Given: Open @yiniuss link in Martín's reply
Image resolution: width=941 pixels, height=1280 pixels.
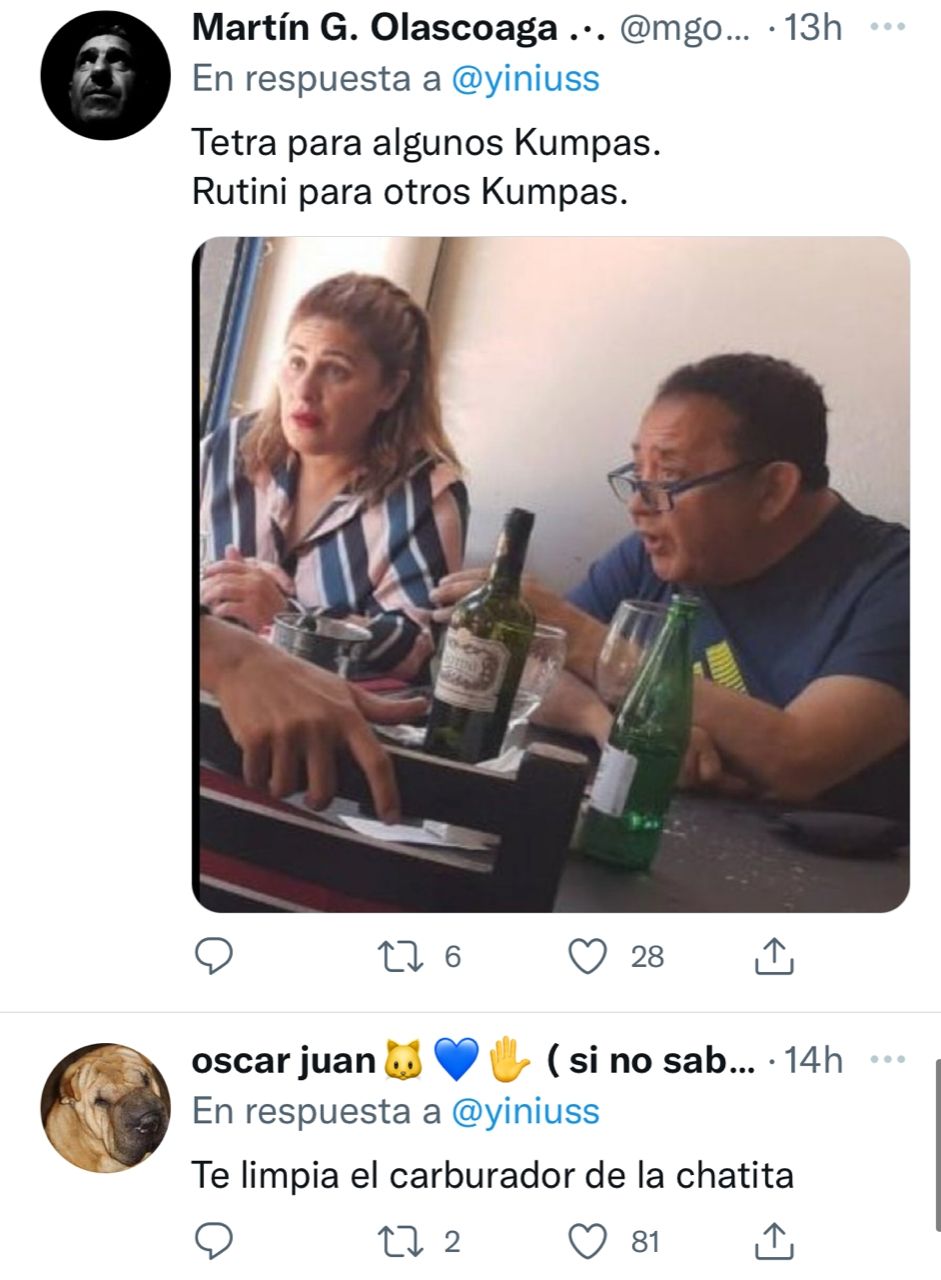Looking at the screenshot, I should [526, 80].
